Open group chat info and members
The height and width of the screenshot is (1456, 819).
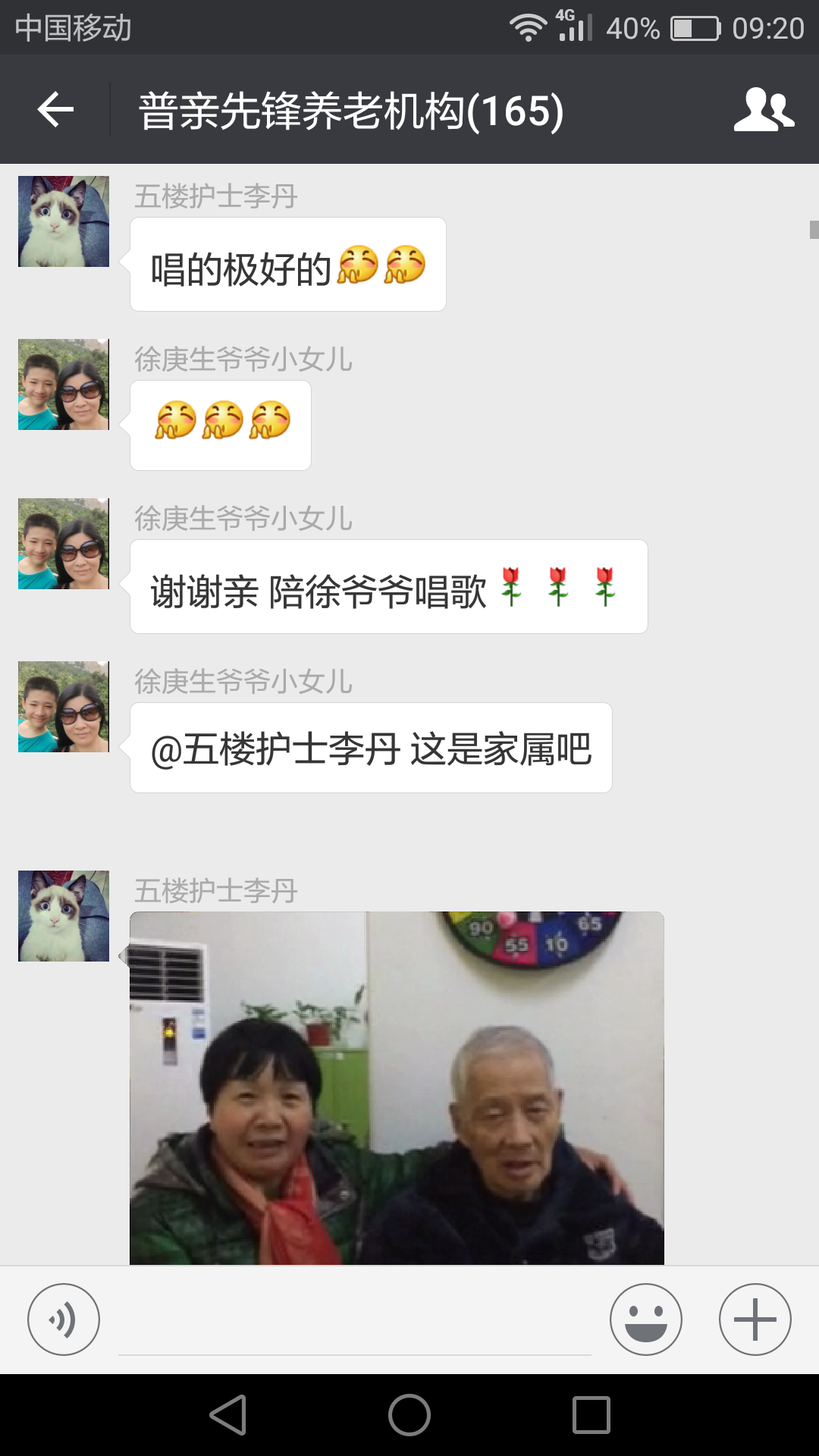point(764,110)
